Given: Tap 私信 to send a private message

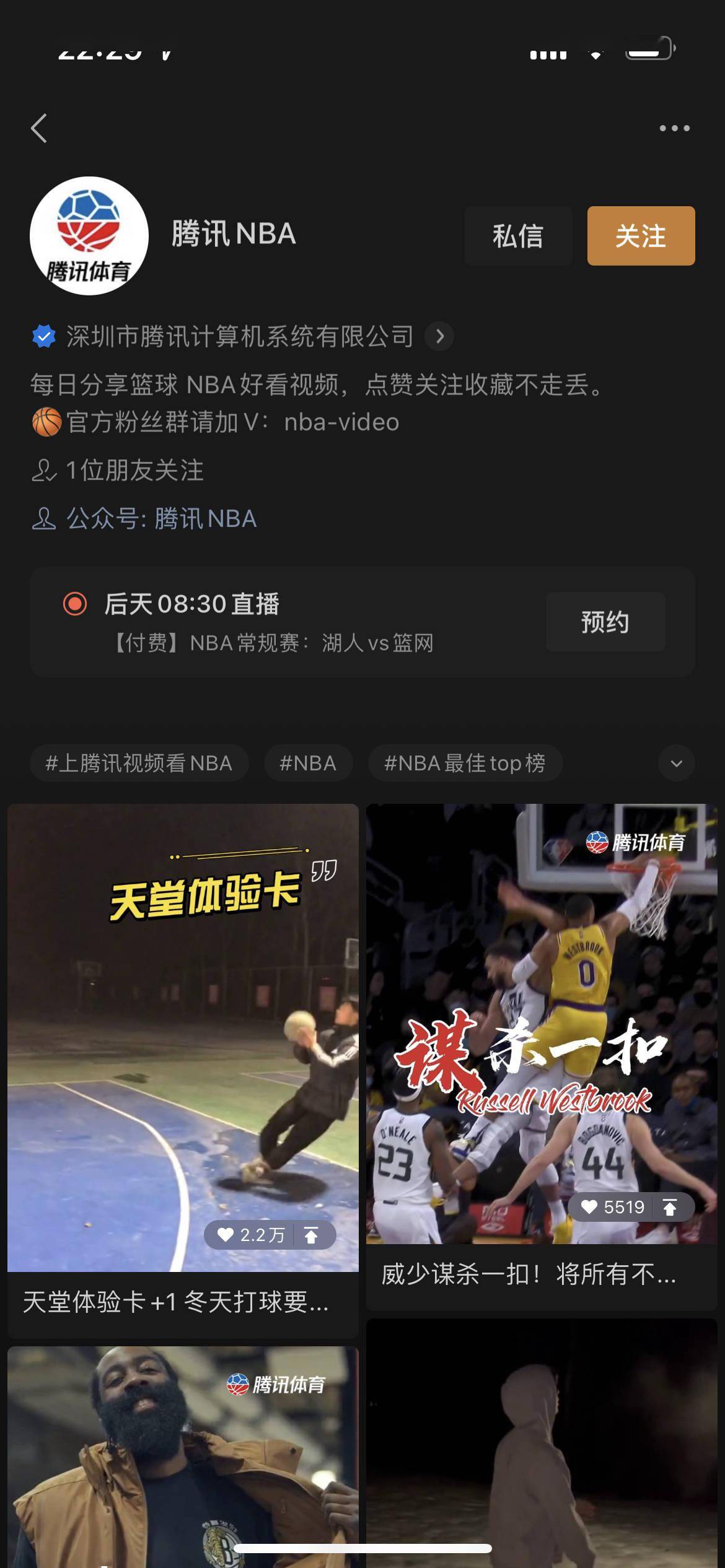Looking at the screenshot, I should [x=518, y=236].
